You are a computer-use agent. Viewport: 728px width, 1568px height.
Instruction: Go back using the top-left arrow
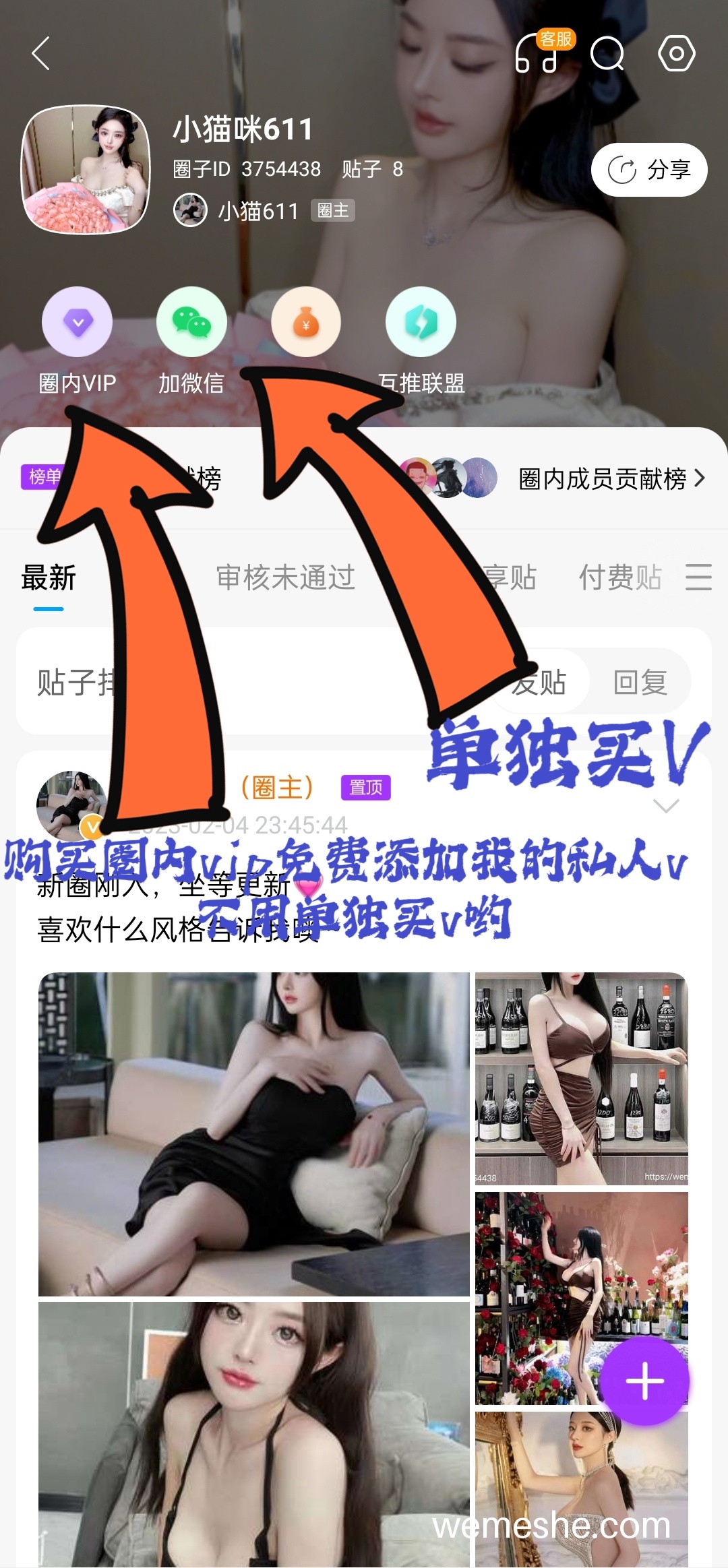(41, 53)
